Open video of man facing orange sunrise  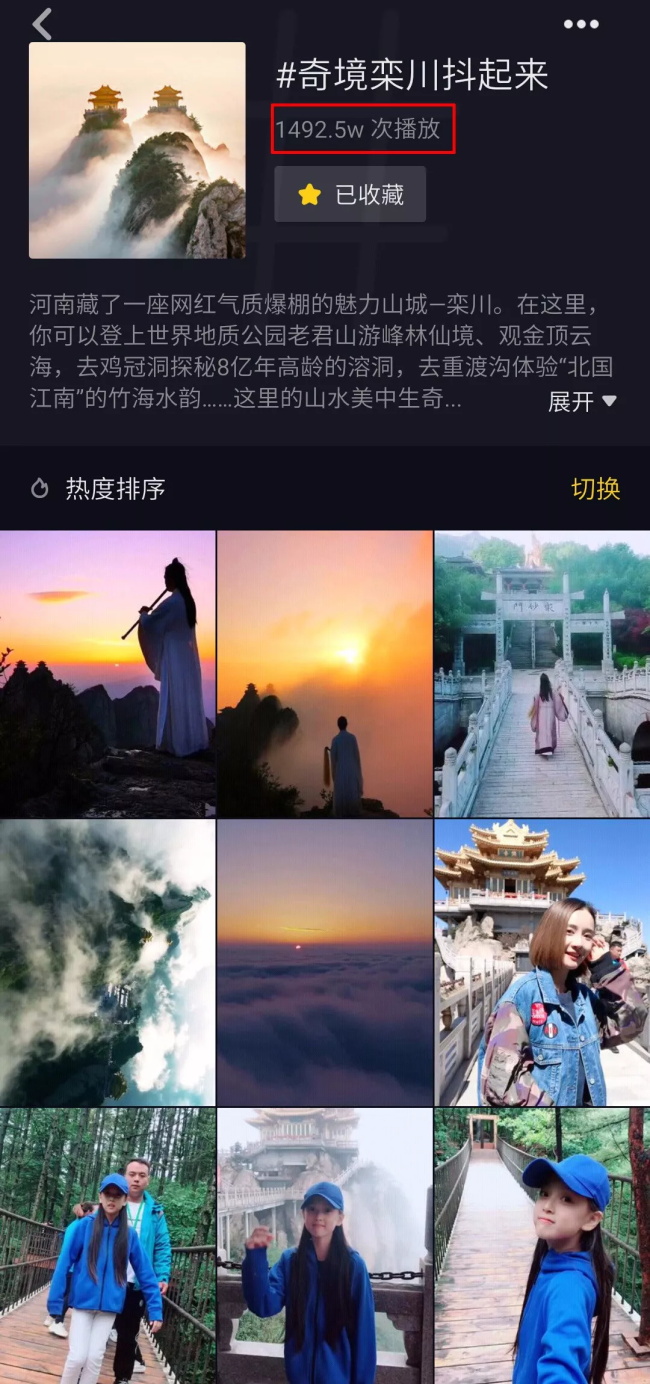[324, 673]
